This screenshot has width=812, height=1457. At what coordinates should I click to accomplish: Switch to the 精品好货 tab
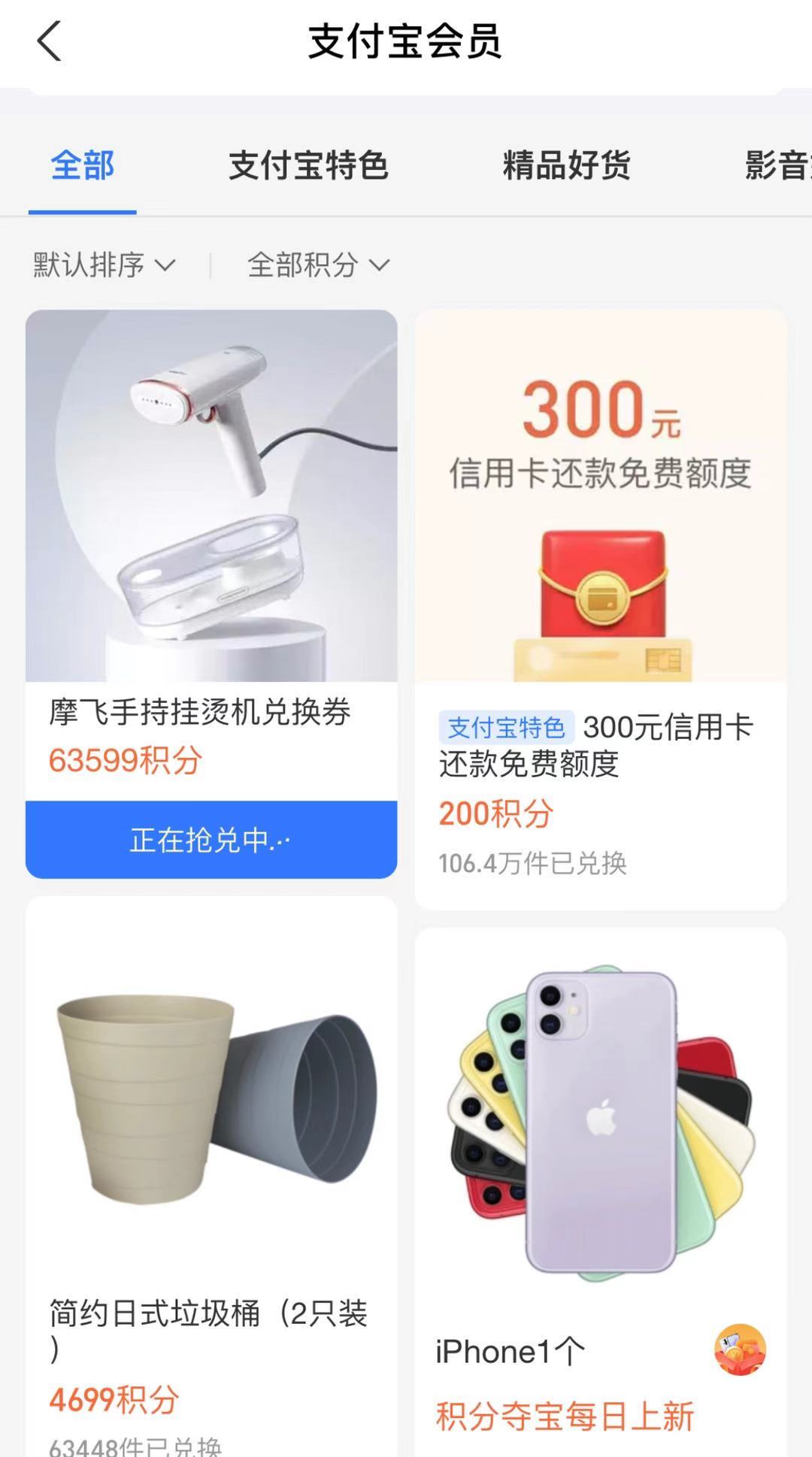click(567, 165)
